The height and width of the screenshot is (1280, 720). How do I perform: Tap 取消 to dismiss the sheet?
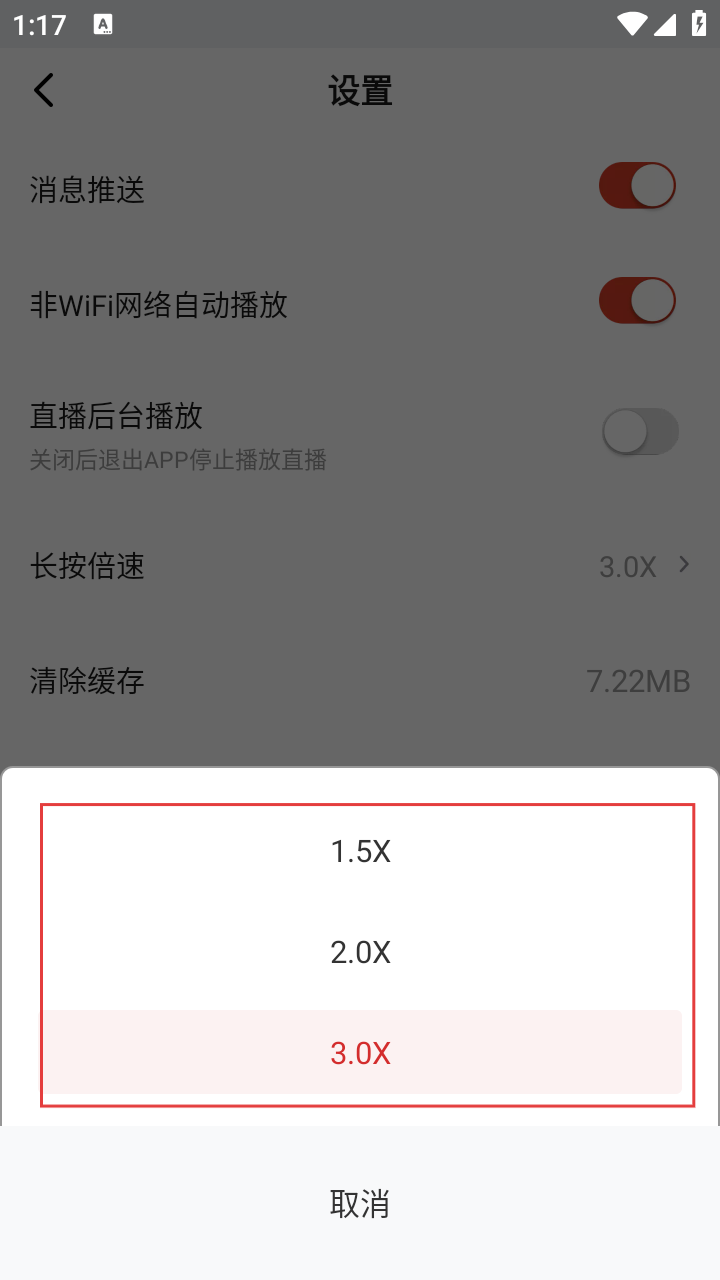point(360,1203)
